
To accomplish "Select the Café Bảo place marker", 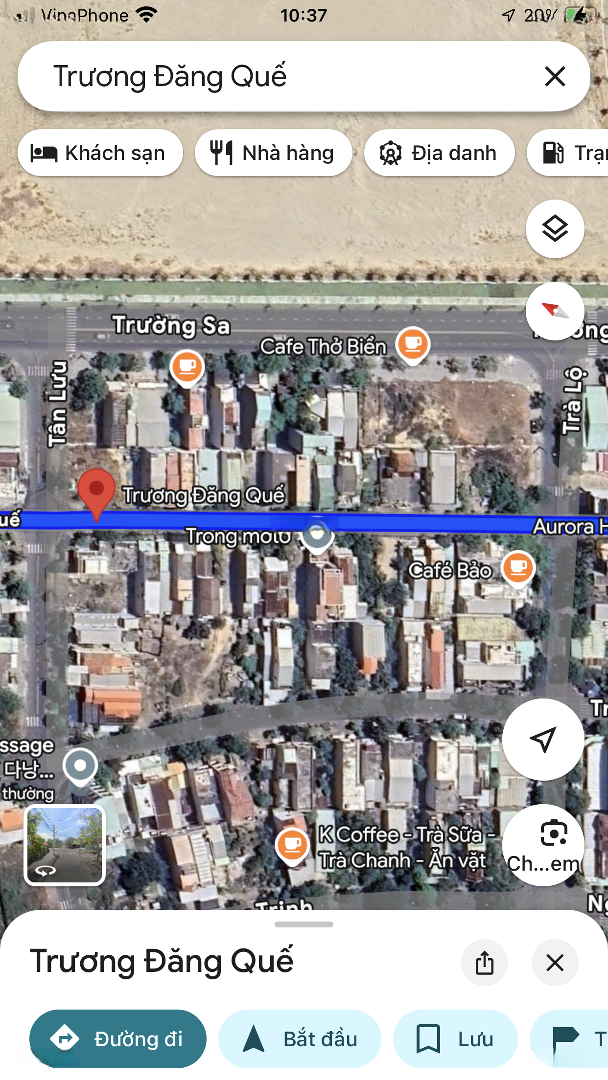I will pos(517,568).
